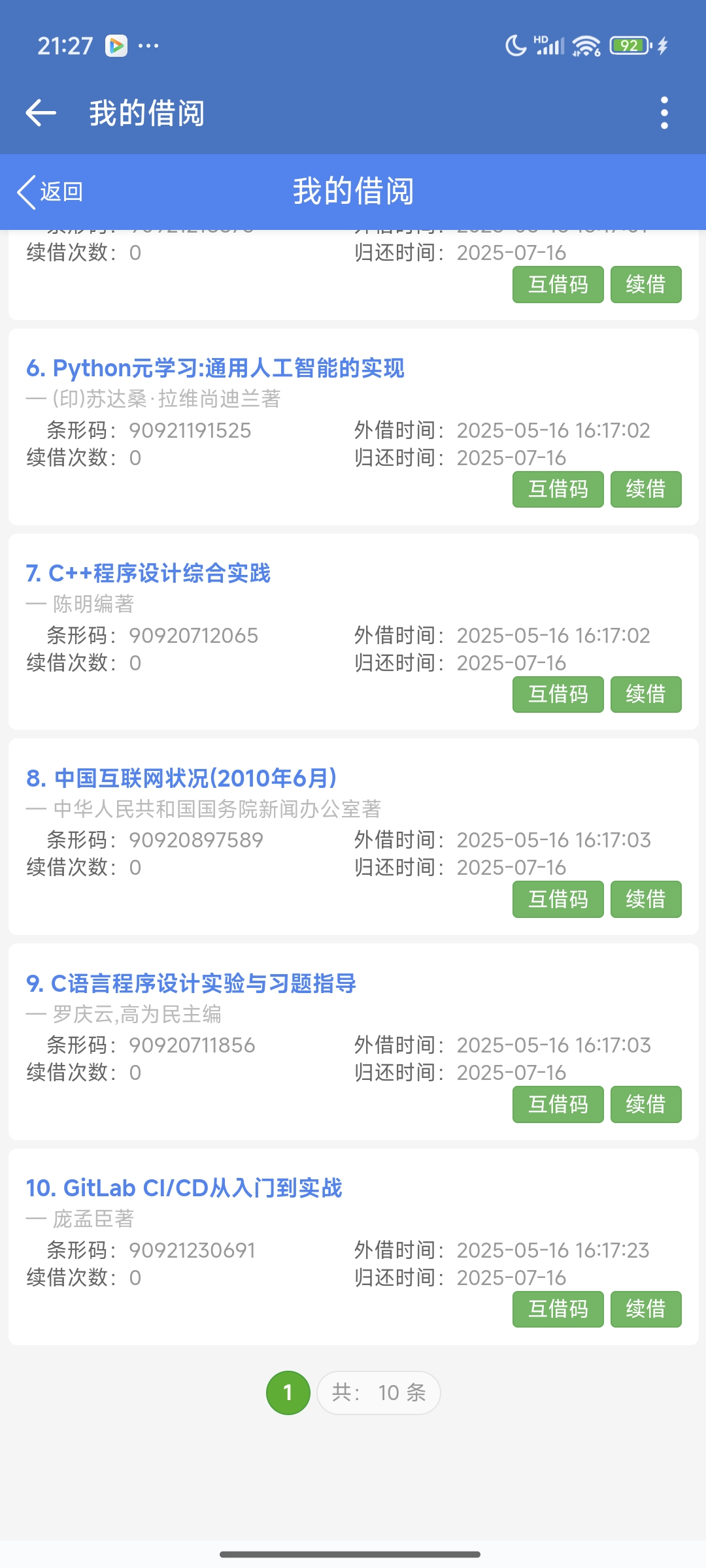Get 互借码 for C语言程序设计实验与习题指导
The height and width of the screenshot is (1568, 706).
558,1105
